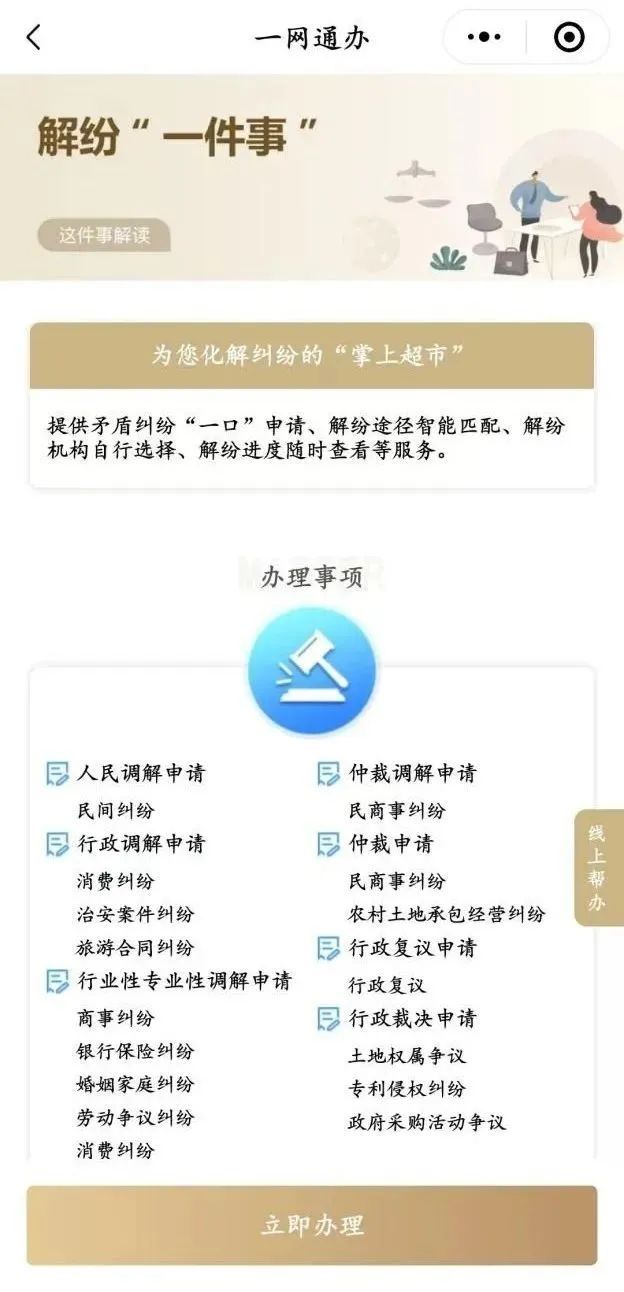Close the mini program via circle icon
This screenshot has height=1292, width=624.
[569, 38]
